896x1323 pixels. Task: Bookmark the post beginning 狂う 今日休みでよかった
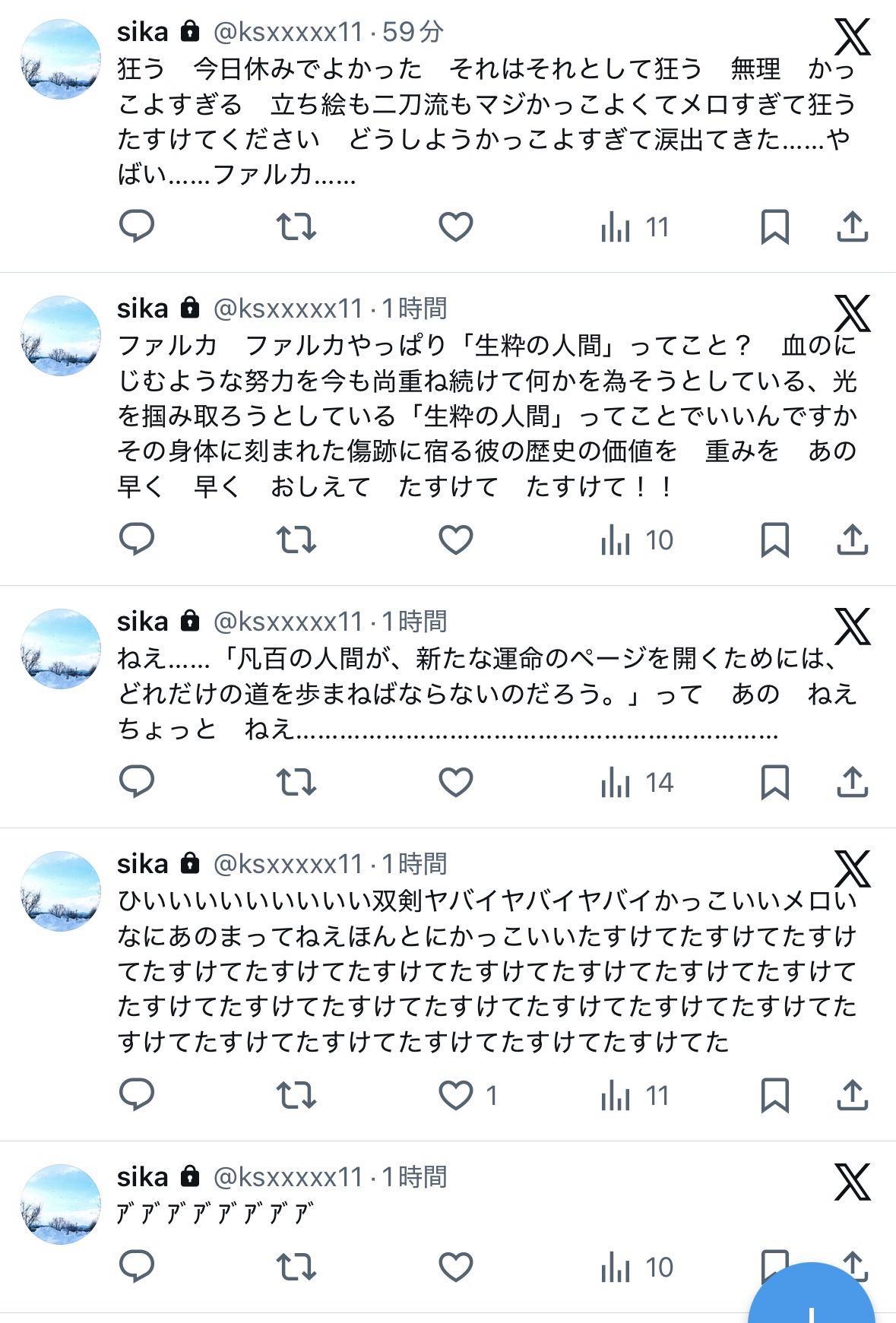click(774, 226)
